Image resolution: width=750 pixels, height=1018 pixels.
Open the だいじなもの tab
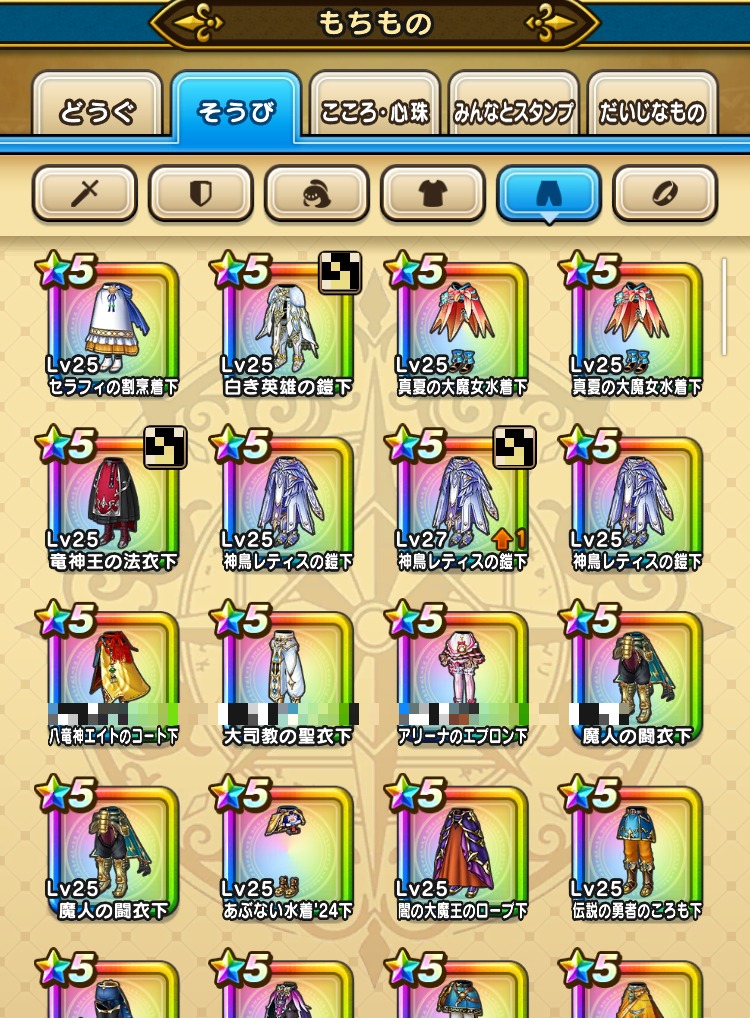click(x=652, y=110)
